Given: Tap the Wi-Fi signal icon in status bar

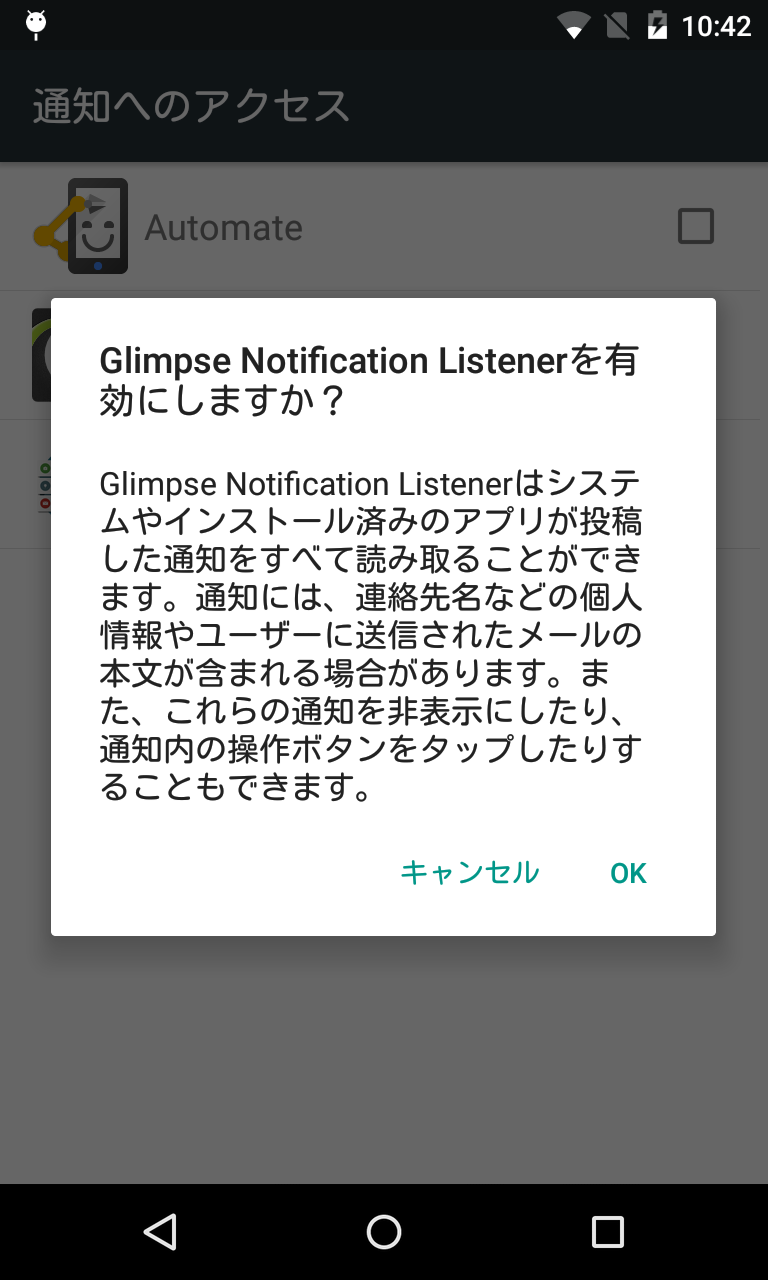Looking at the screenshot, I should tap(575, 25).
